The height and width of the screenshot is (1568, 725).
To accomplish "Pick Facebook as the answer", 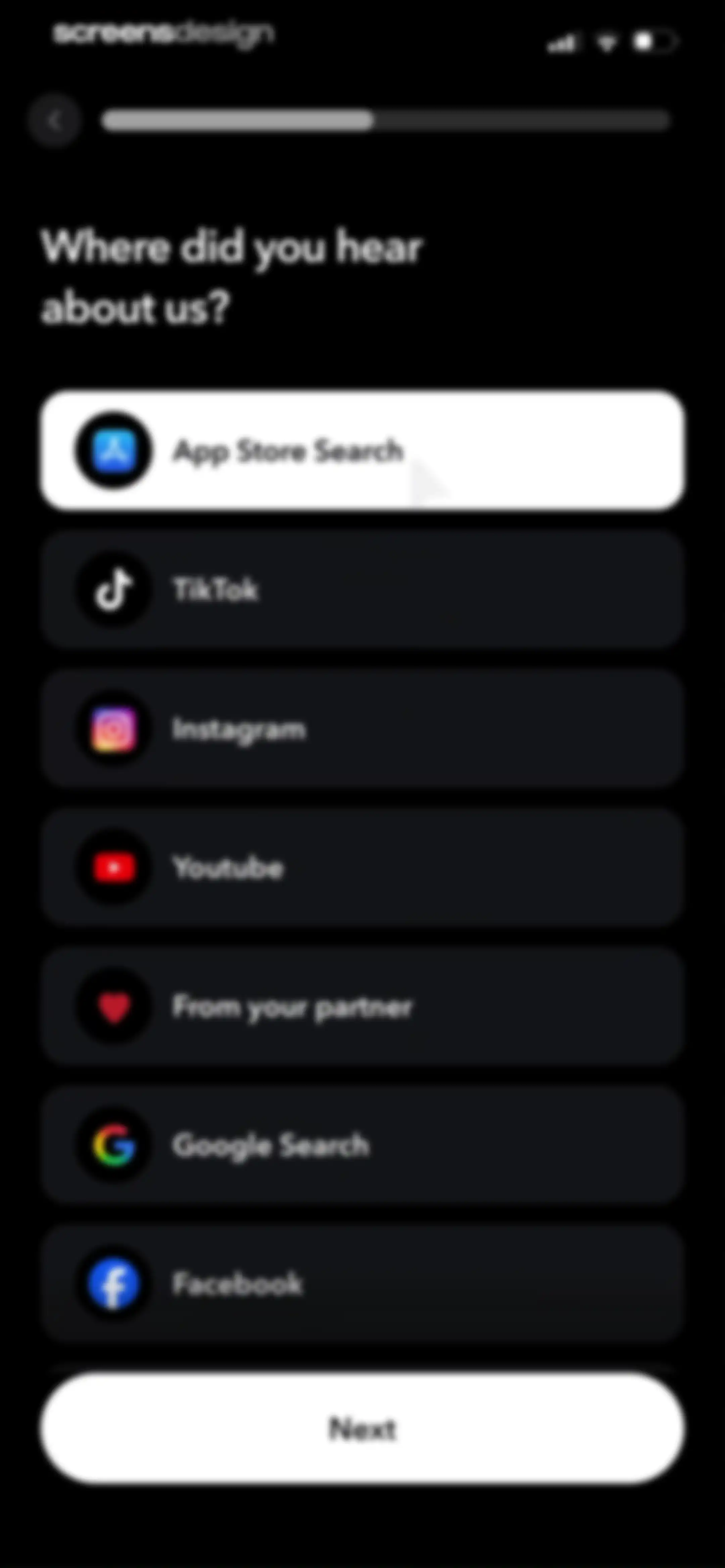I will pyautogui.click(x=362, y=1284).
